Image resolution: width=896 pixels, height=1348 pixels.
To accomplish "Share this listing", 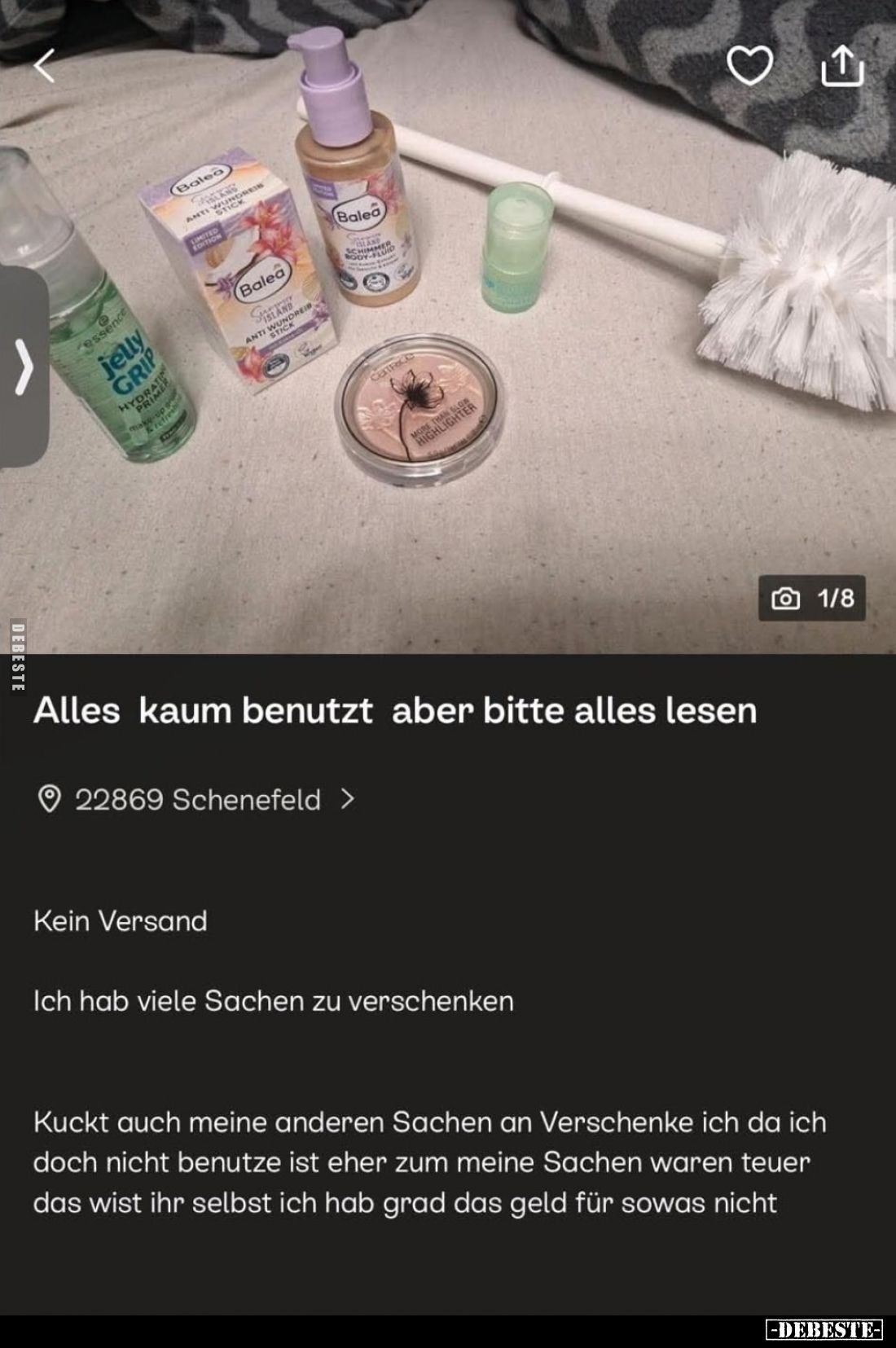I will 841,65.
